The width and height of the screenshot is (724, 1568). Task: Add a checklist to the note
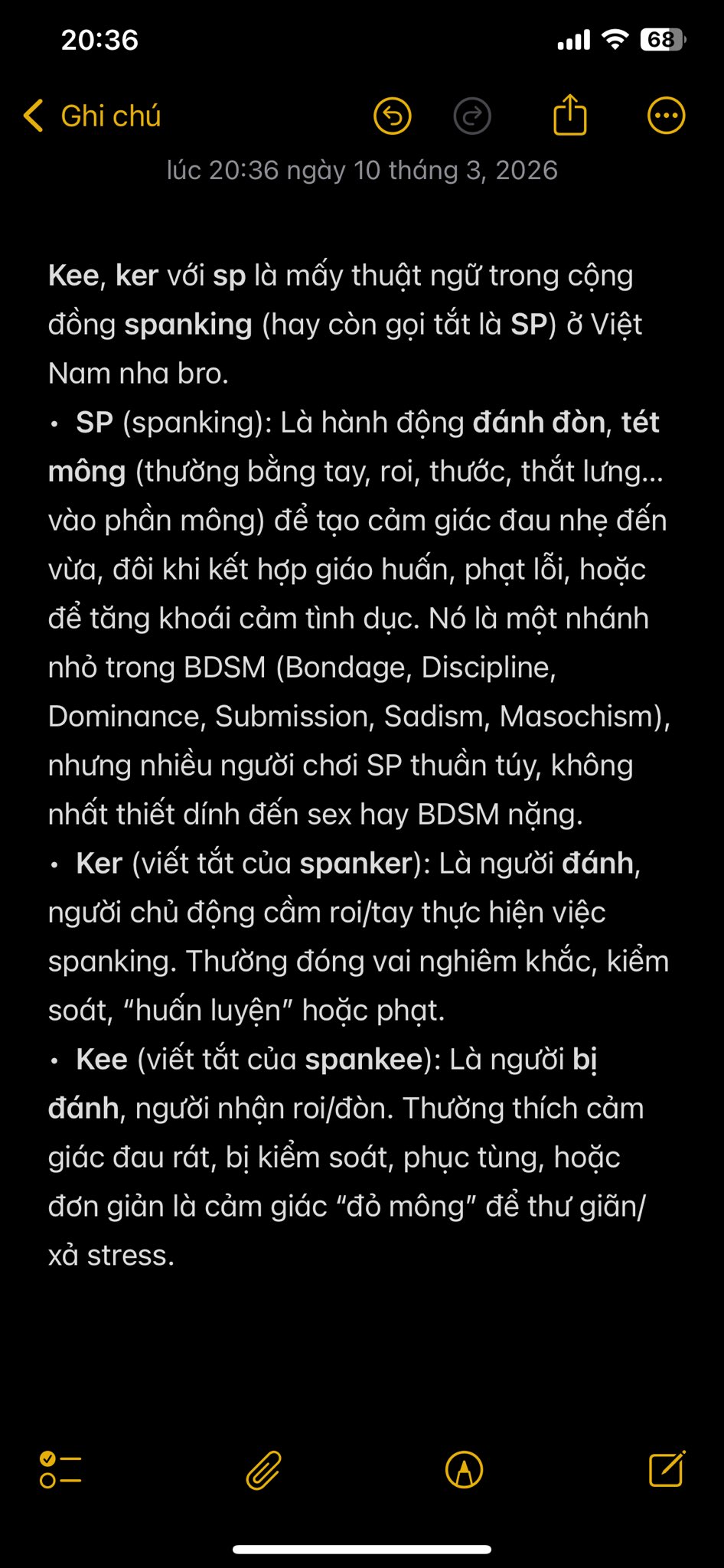click(60, 1470)
